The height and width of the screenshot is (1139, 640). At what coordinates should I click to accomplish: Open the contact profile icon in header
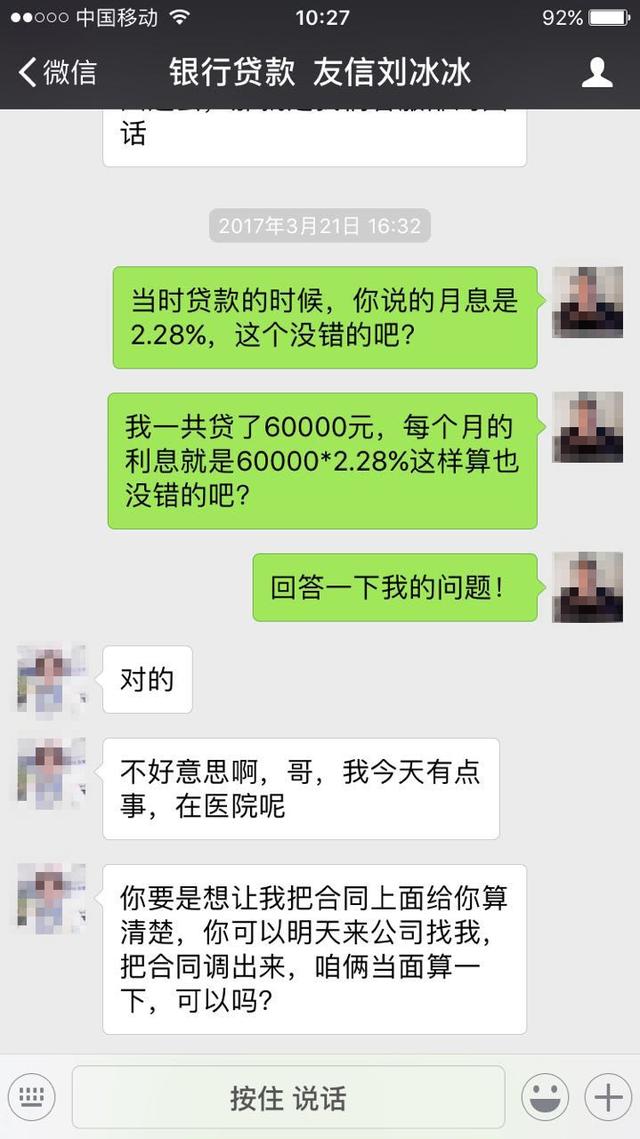[x=597, y=72]
